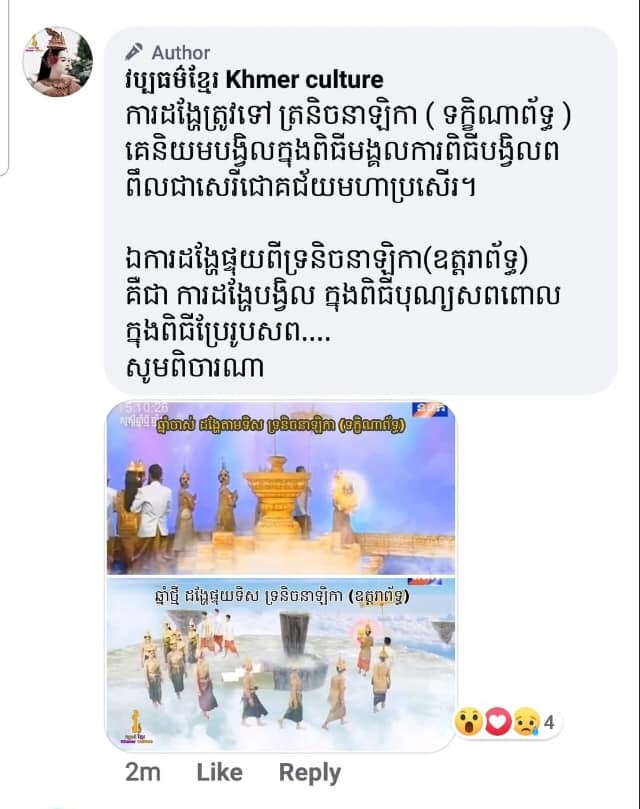This screenshot has width=640, height=809.
Task: Open the attached comment image
Action: tap(281, 573)
